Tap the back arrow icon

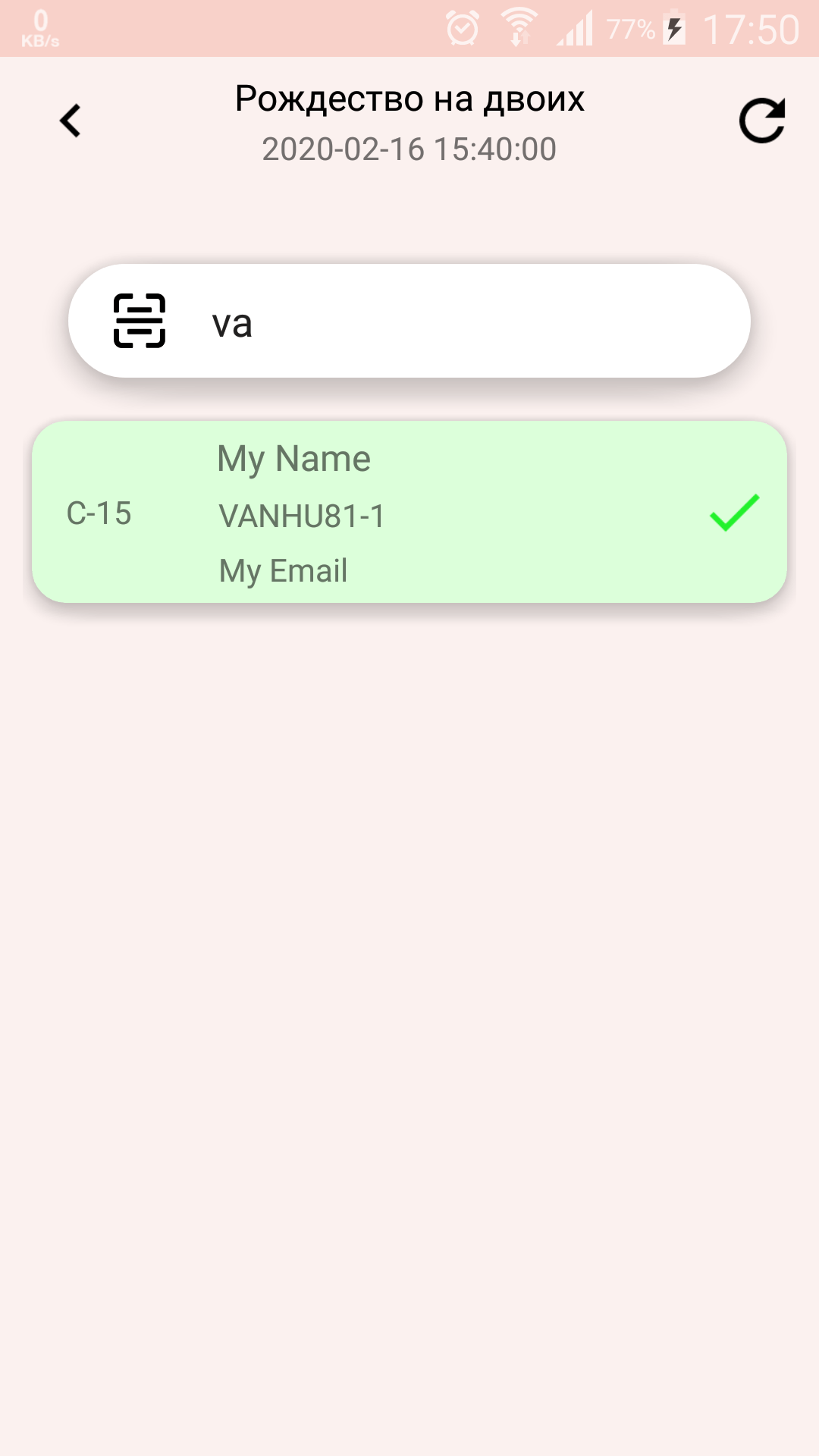[x=70, y=121]
